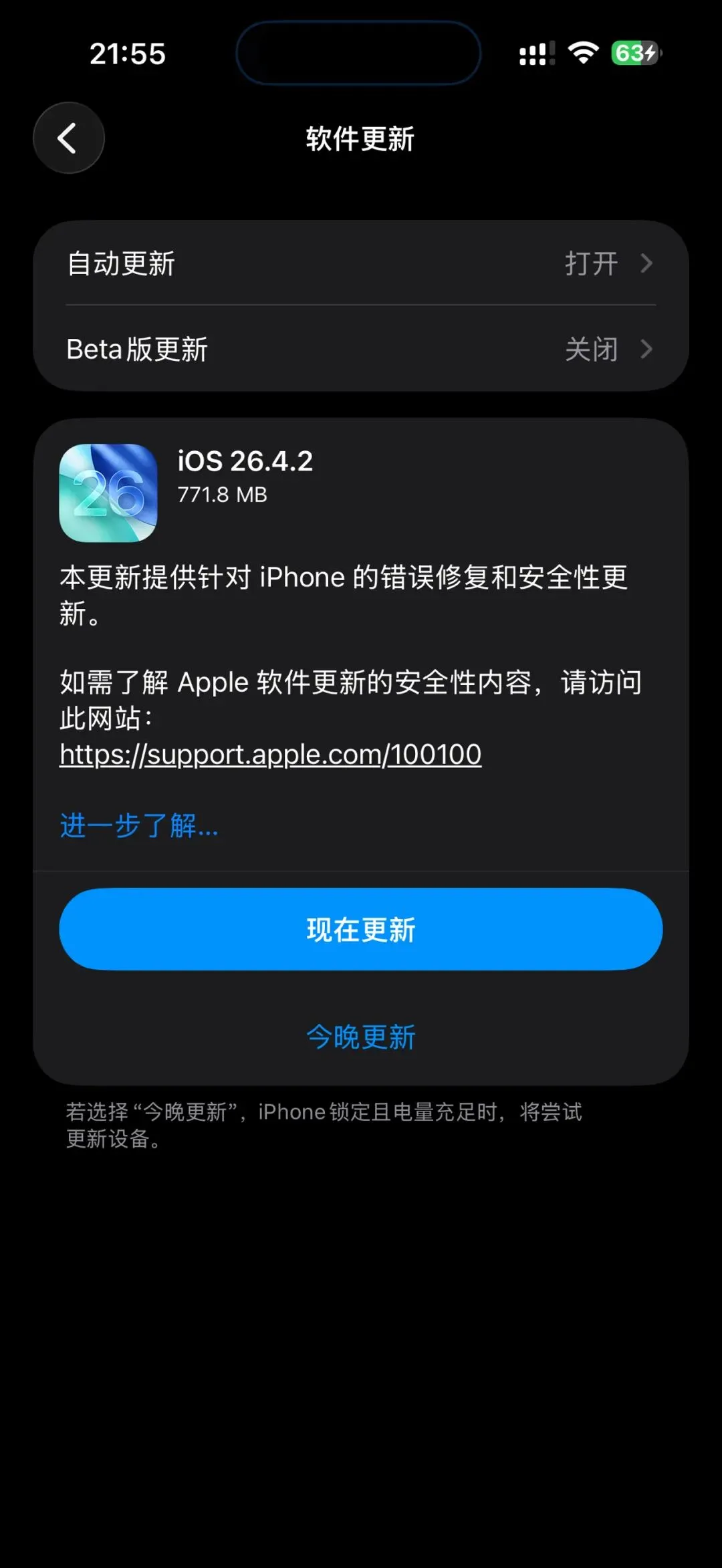Start the update with 现在更新
This screenshot has height=1568, width=722.
[361, 930]
